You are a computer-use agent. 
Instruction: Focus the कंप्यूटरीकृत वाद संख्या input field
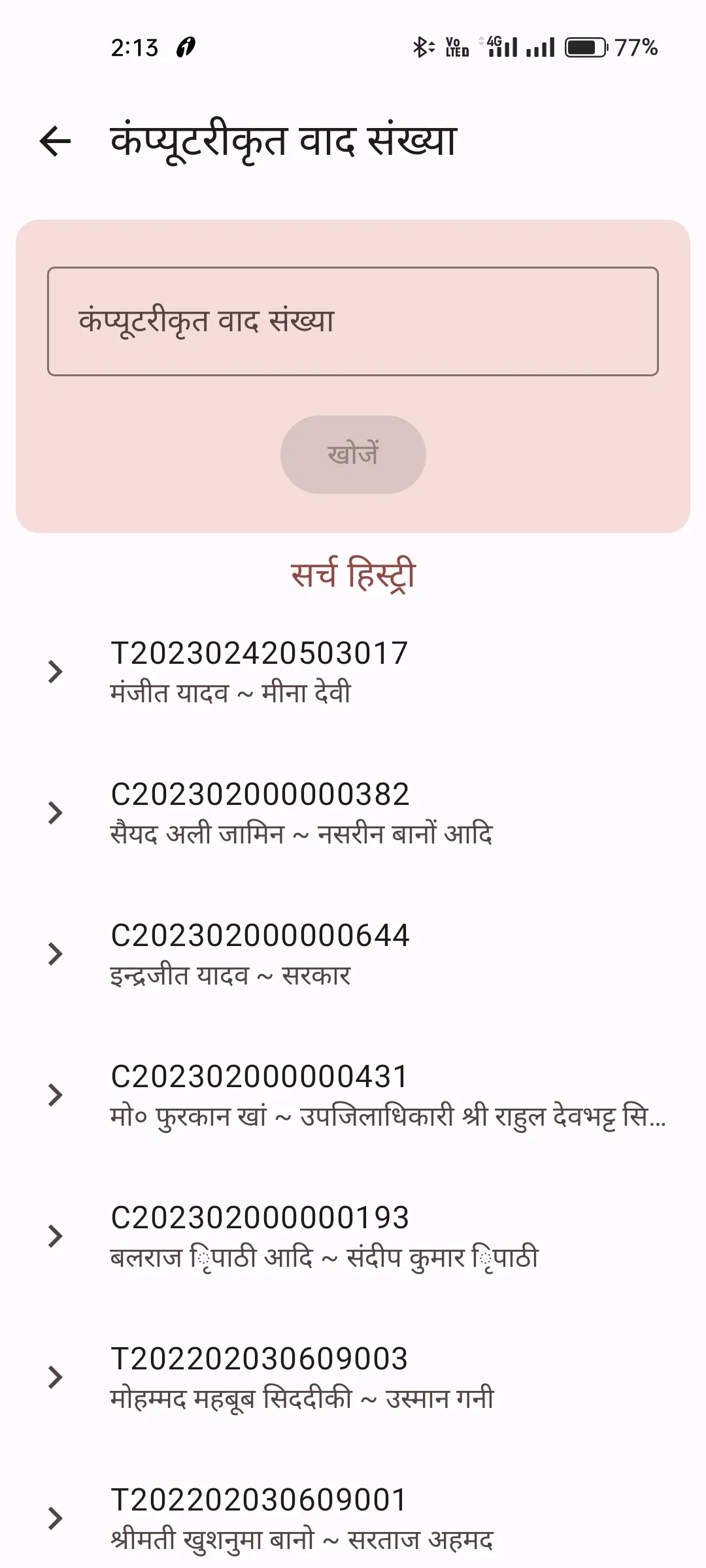coord(353,321)
